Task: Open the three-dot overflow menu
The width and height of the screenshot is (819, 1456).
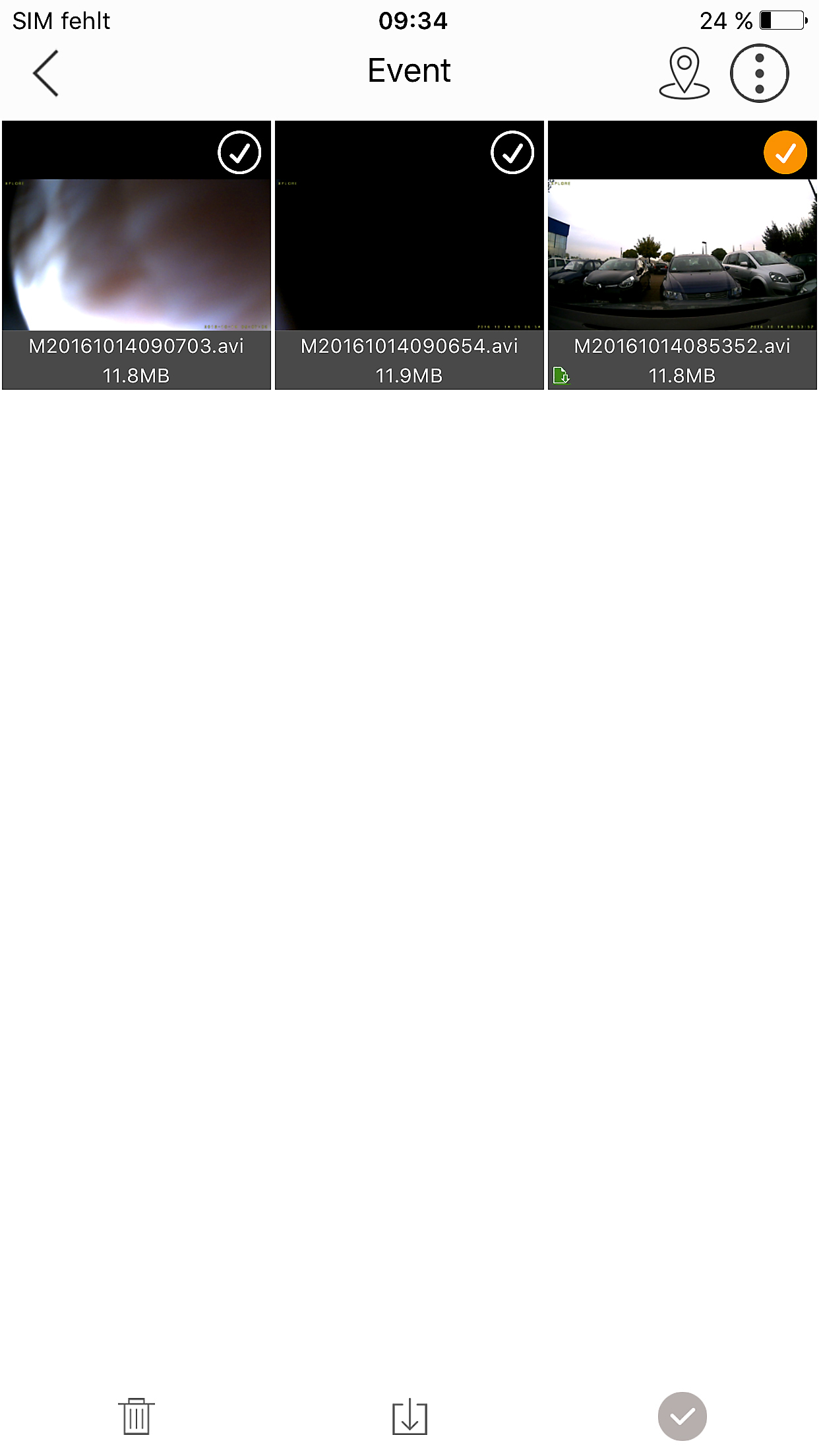Action: (x=759, y=73)
